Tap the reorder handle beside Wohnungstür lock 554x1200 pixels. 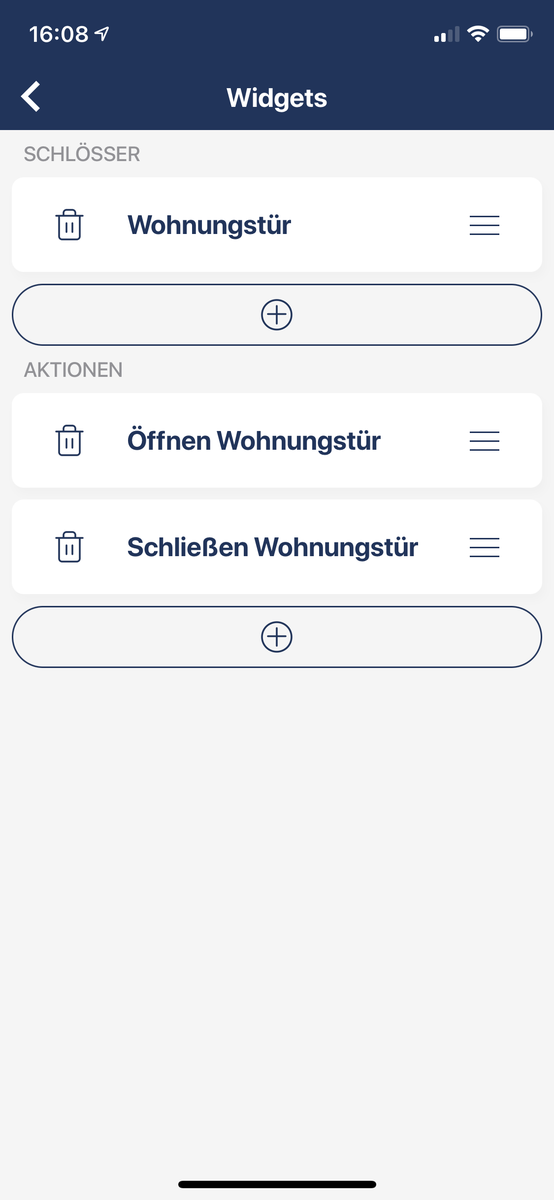[484, 226]
